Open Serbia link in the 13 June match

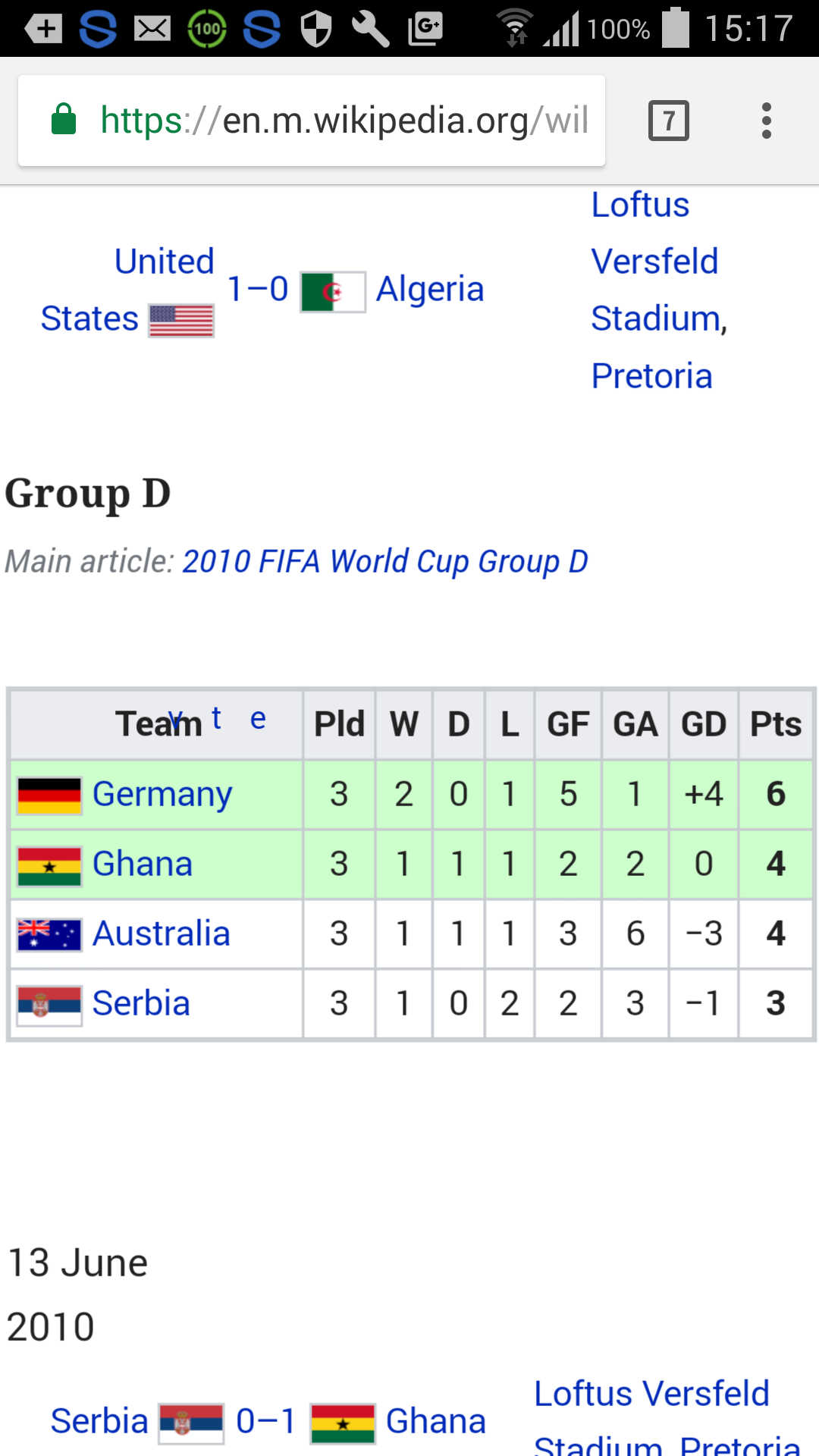point(99,1421)
